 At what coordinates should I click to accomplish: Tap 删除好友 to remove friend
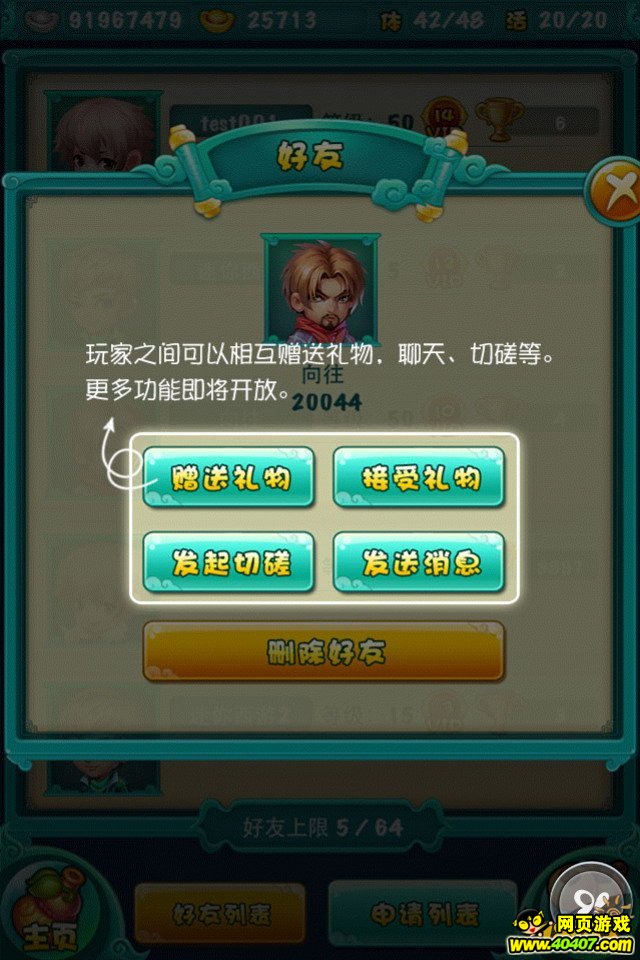pos(324,651)
